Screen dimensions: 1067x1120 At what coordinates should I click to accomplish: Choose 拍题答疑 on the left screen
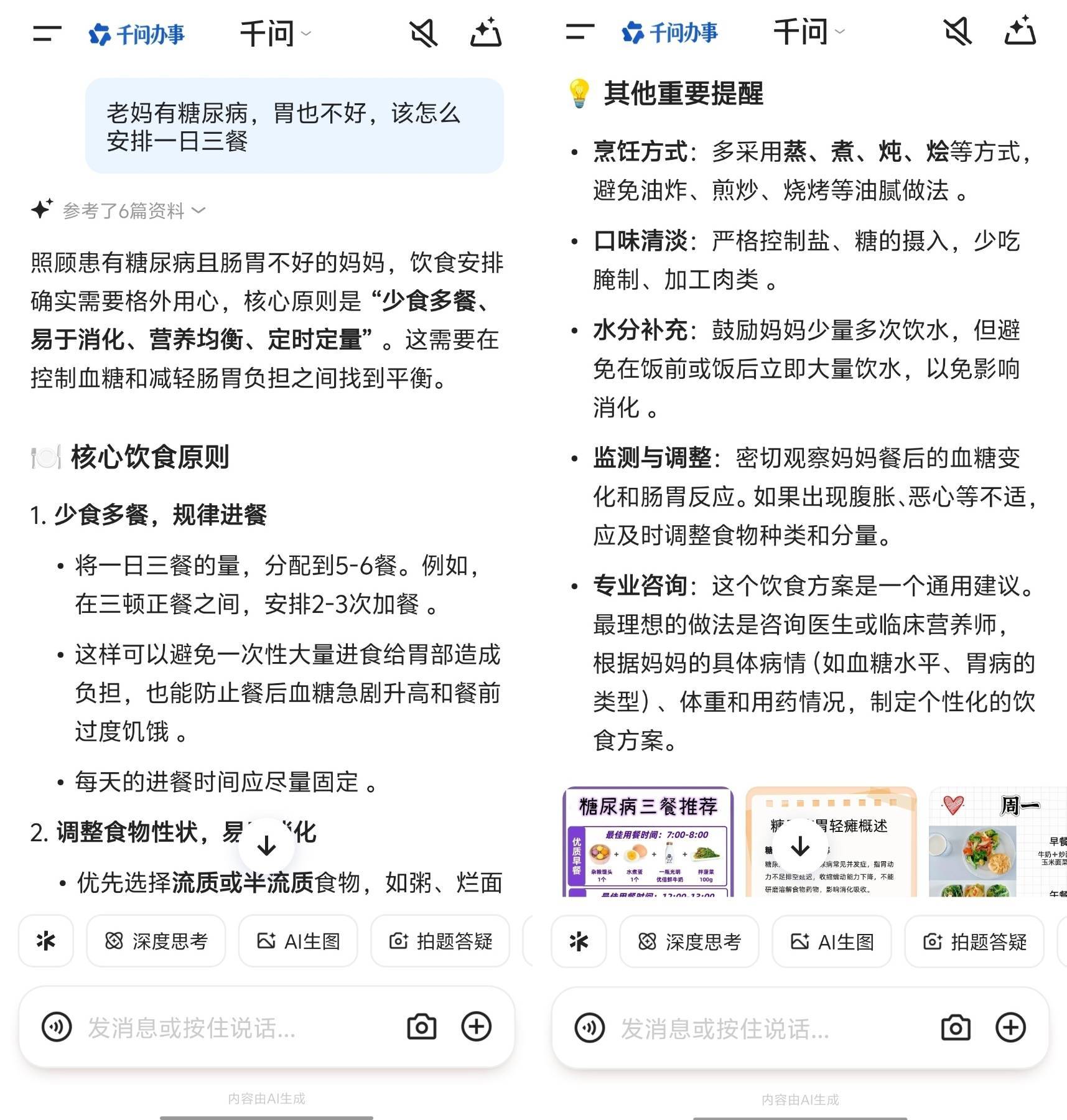(x=440, y=941)
